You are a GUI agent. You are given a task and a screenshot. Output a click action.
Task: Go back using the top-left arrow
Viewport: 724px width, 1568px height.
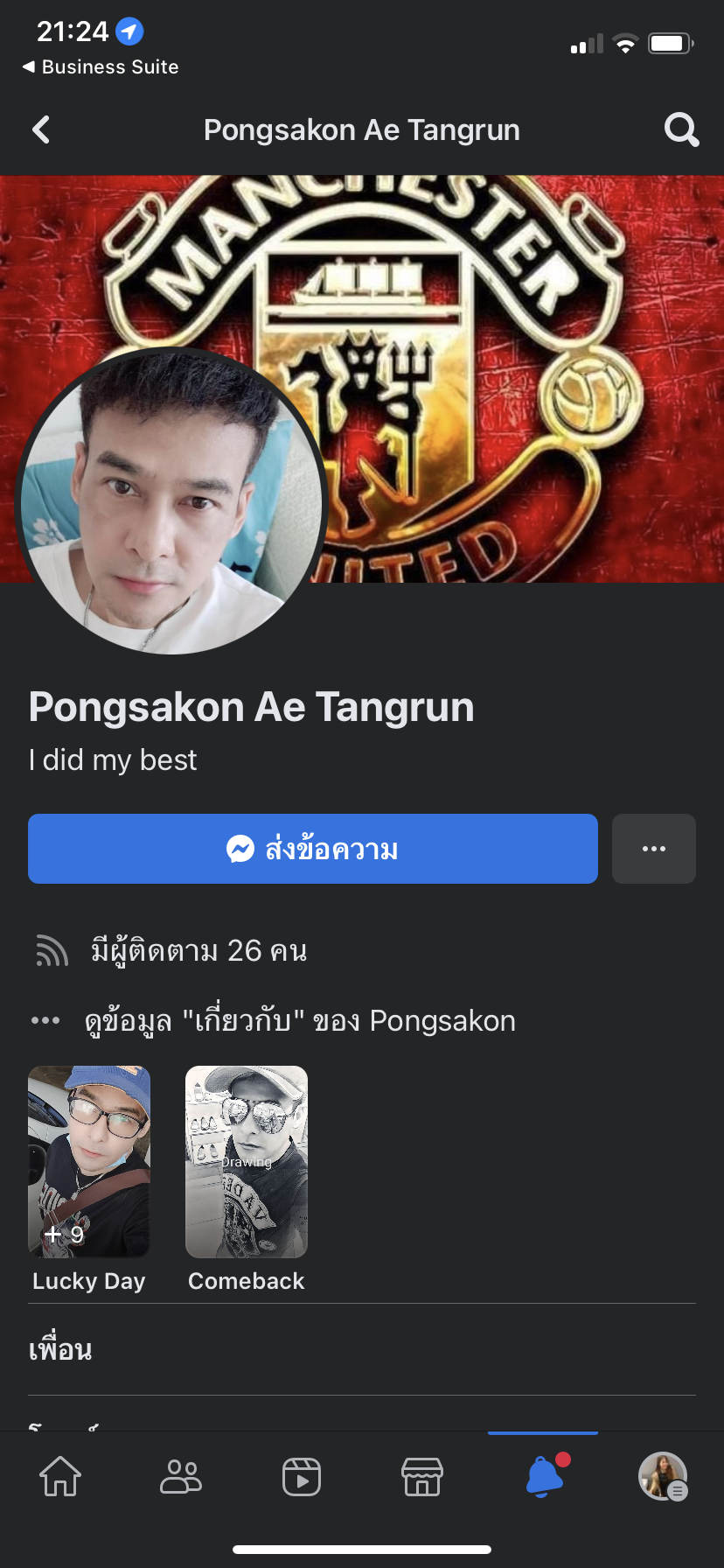pos(41,130)
